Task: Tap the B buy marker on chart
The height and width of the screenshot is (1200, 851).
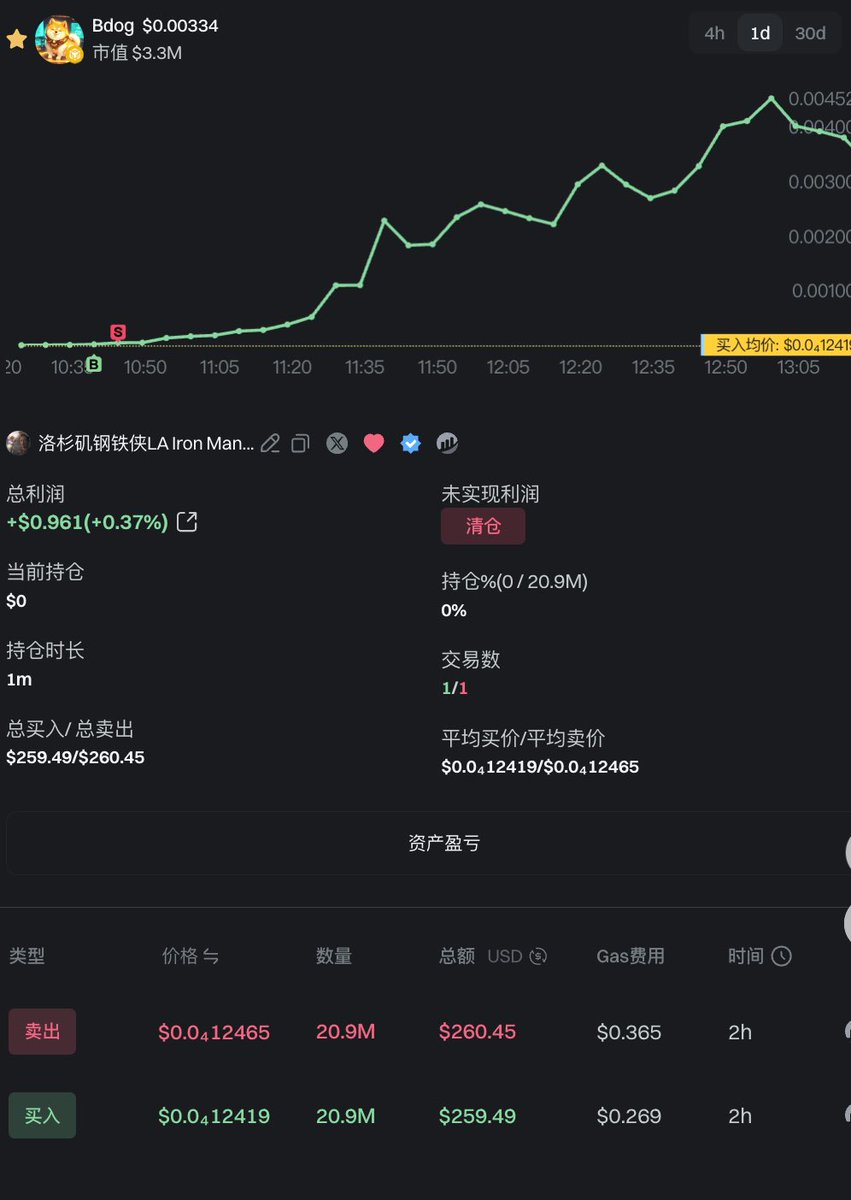Action: click(93, 364)
